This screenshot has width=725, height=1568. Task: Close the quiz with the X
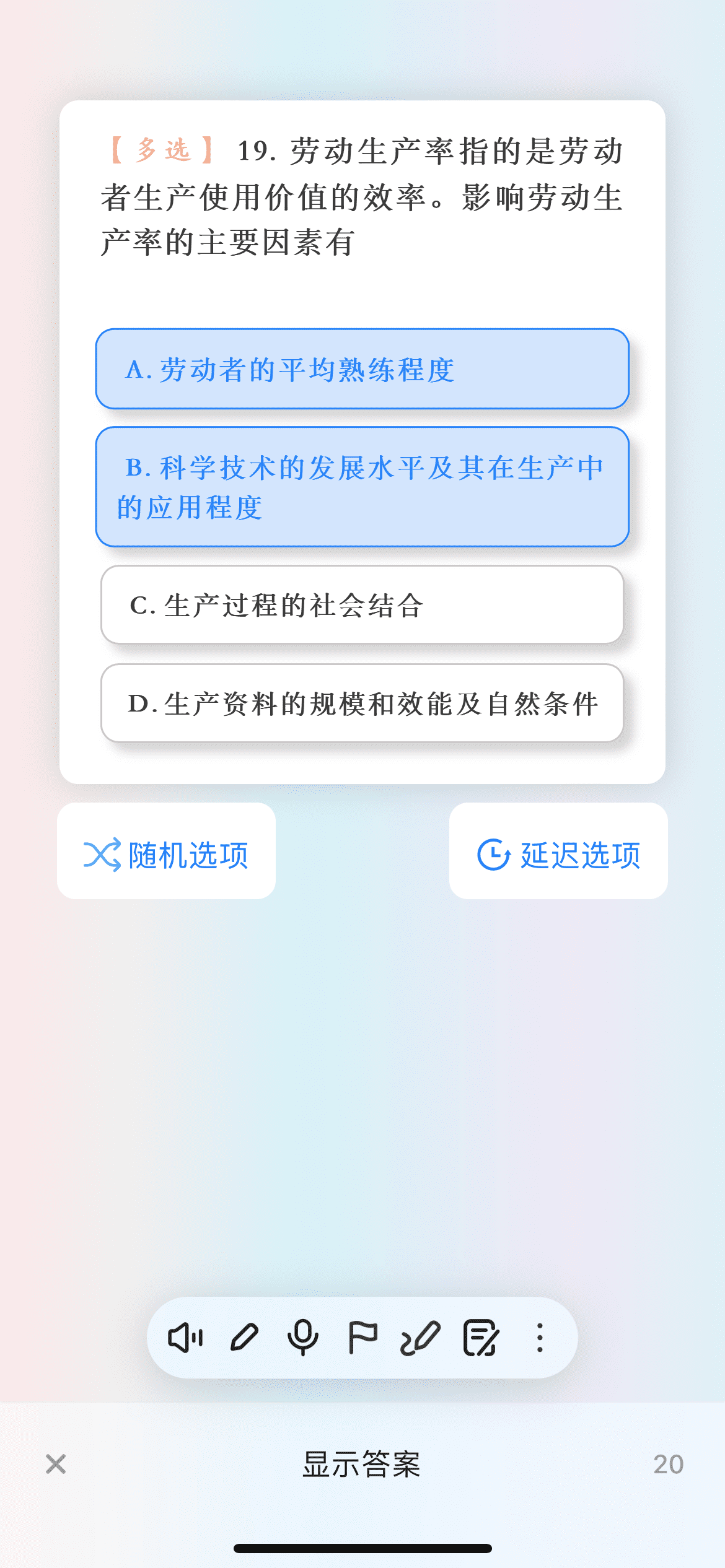click(56, 1464)
